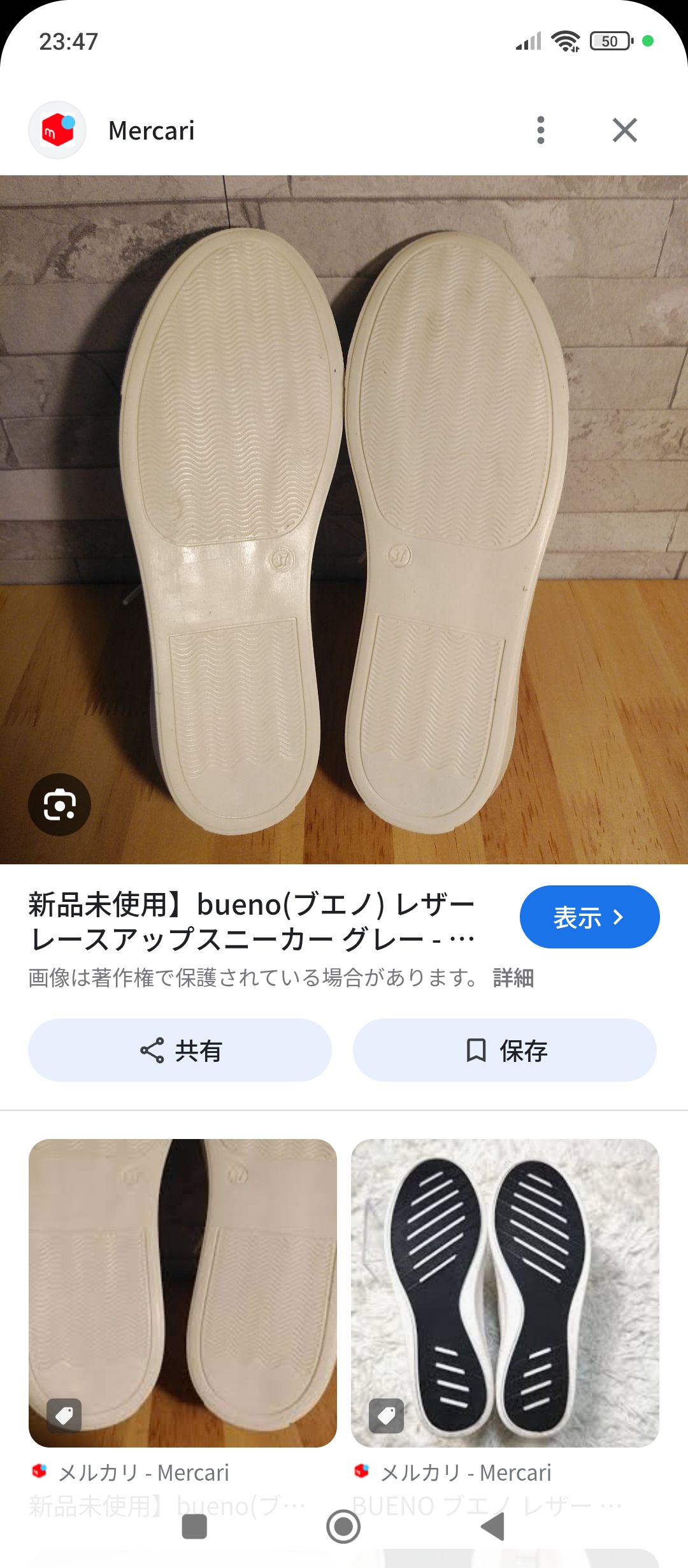Tap the blue 表示 button

(x=589, y=917)
